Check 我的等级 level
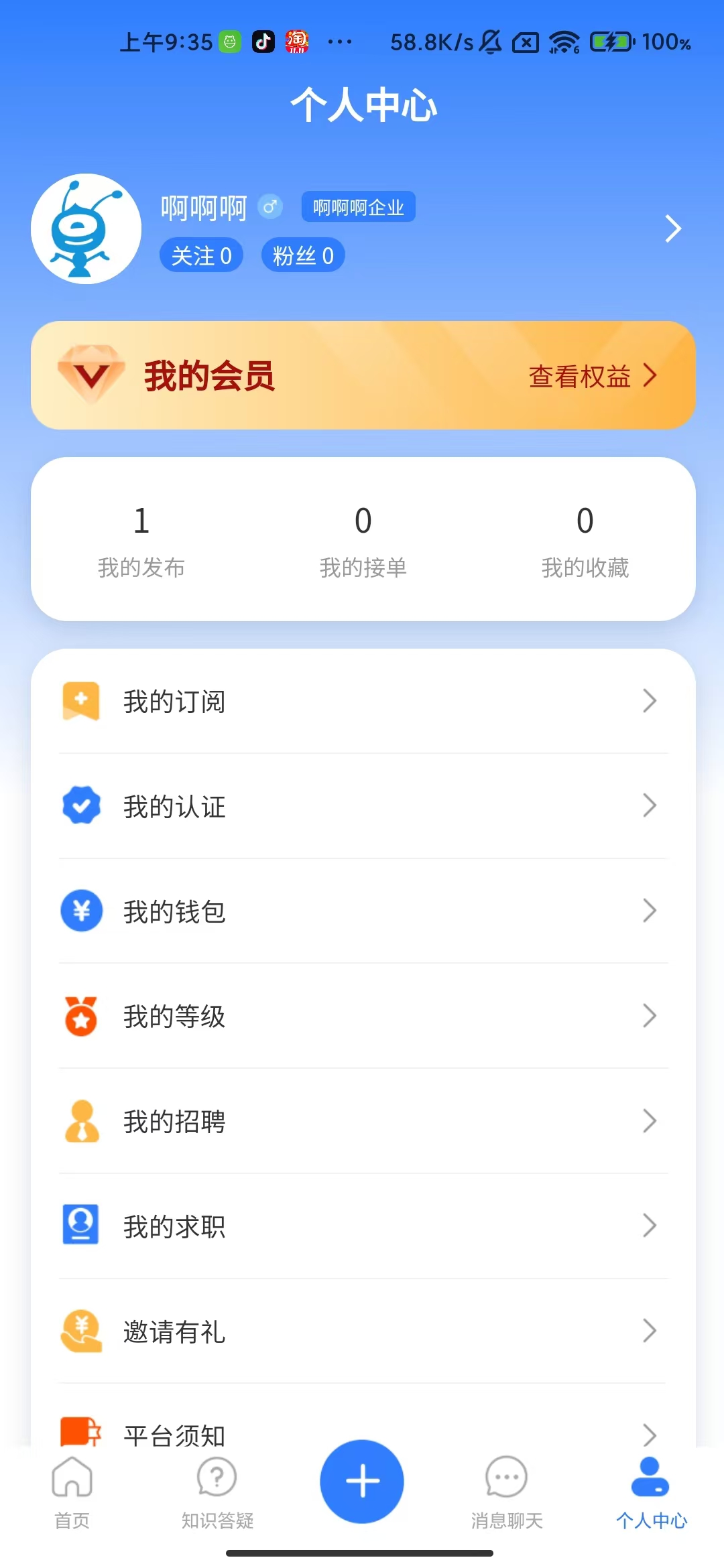The height and width of the screenshot is (1568, 724). (363, 1017)
